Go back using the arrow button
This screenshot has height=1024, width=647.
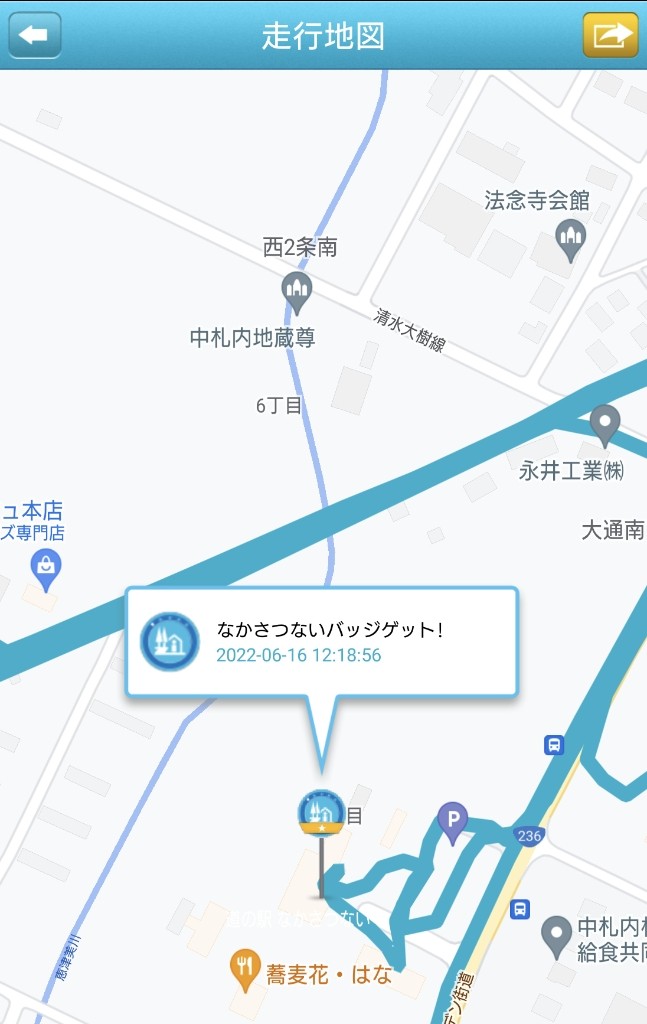[35, 35]
